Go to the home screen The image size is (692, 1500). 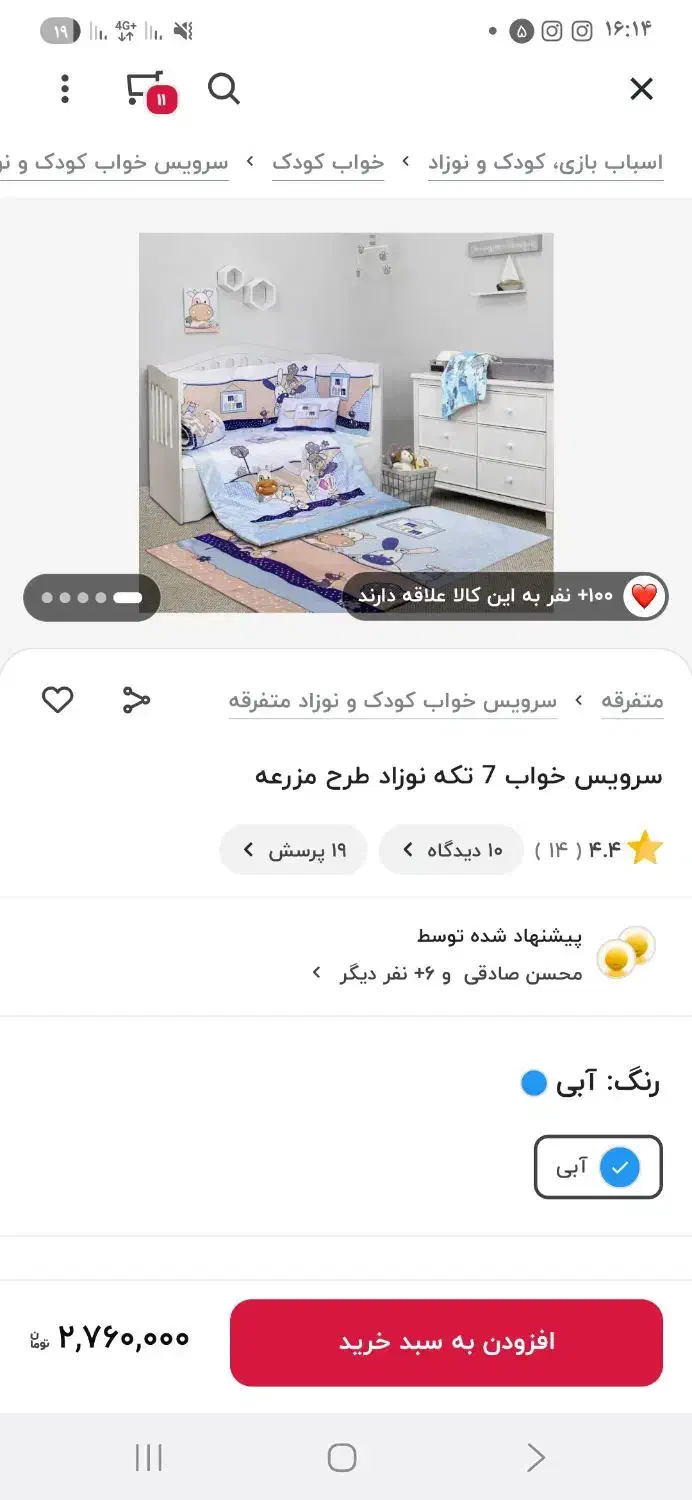342,1457
